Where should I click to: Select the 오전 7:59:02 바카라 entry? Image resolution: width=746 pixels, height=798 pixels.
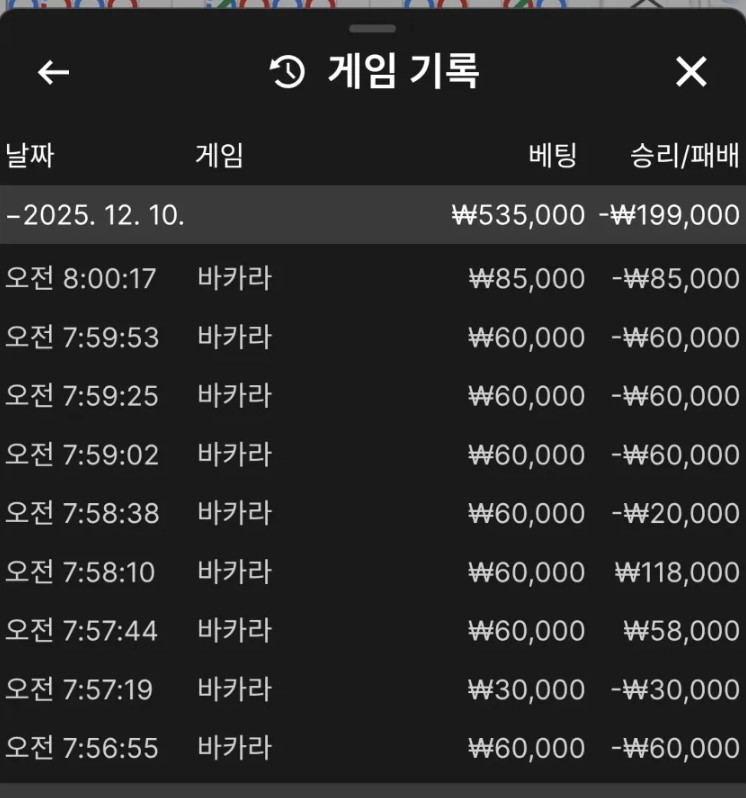[372, 455]
